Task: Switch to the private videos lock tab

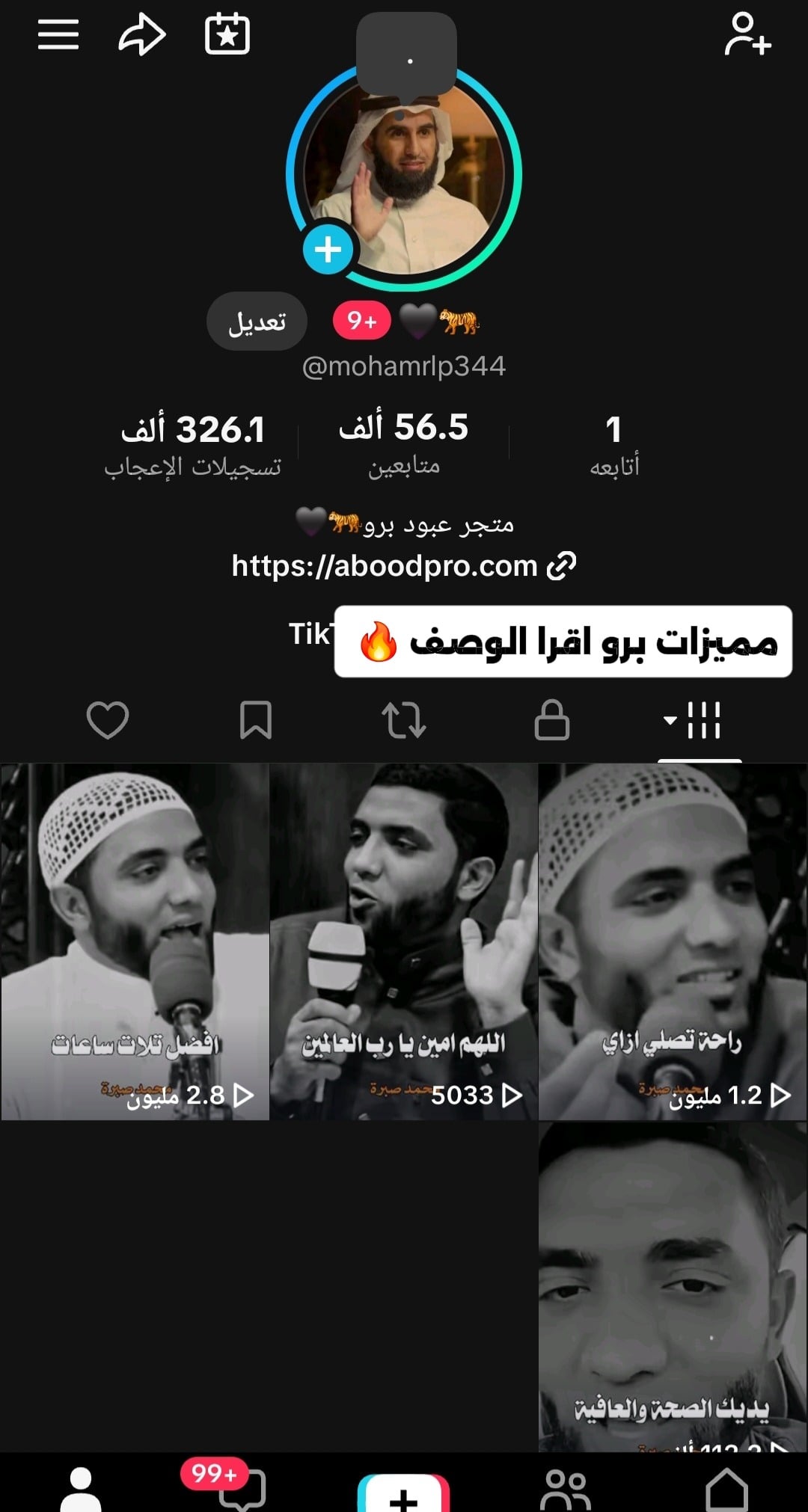Action: click(552, 720)
